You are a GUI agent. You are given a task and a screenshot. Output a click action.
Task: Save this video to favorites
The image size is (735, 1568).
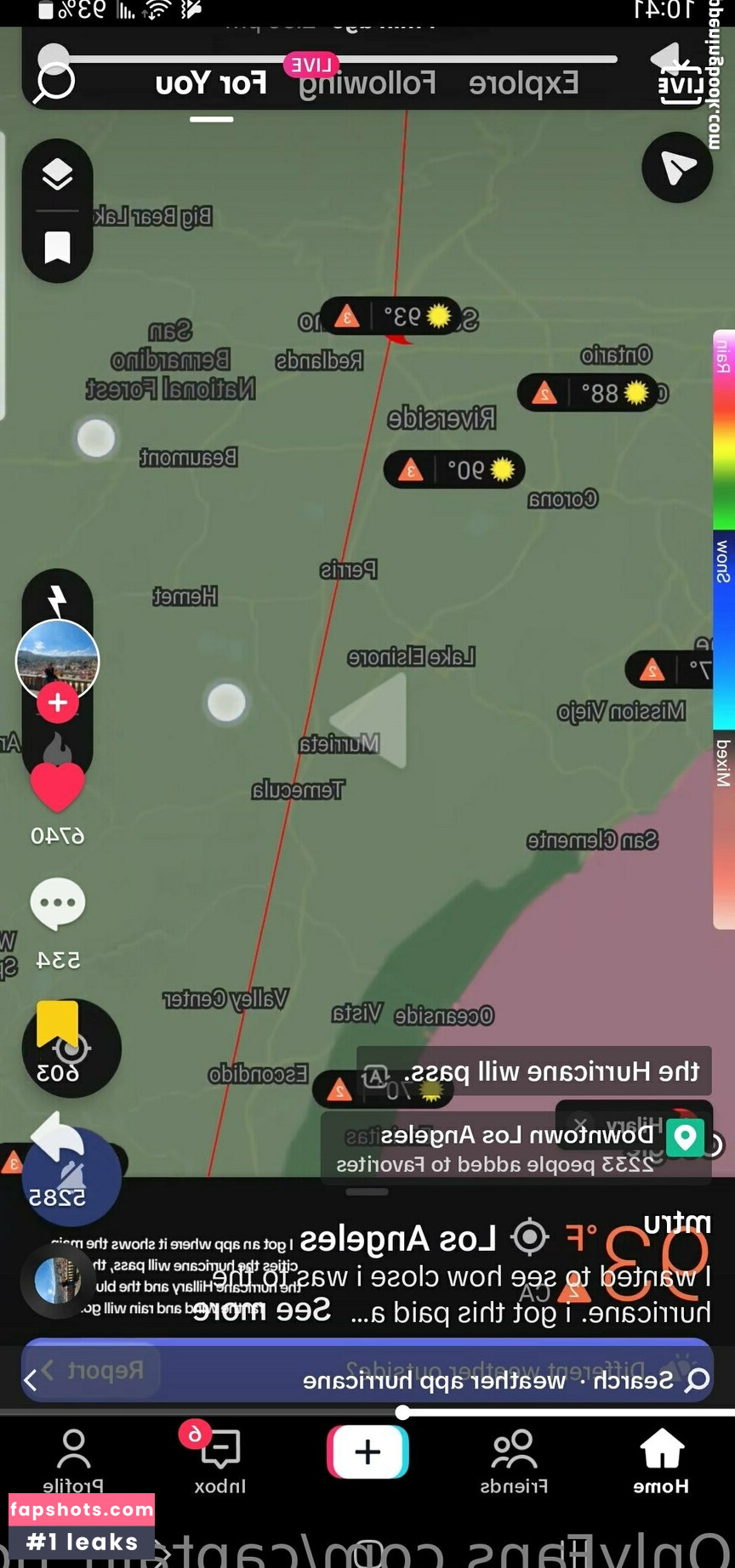57,1024
